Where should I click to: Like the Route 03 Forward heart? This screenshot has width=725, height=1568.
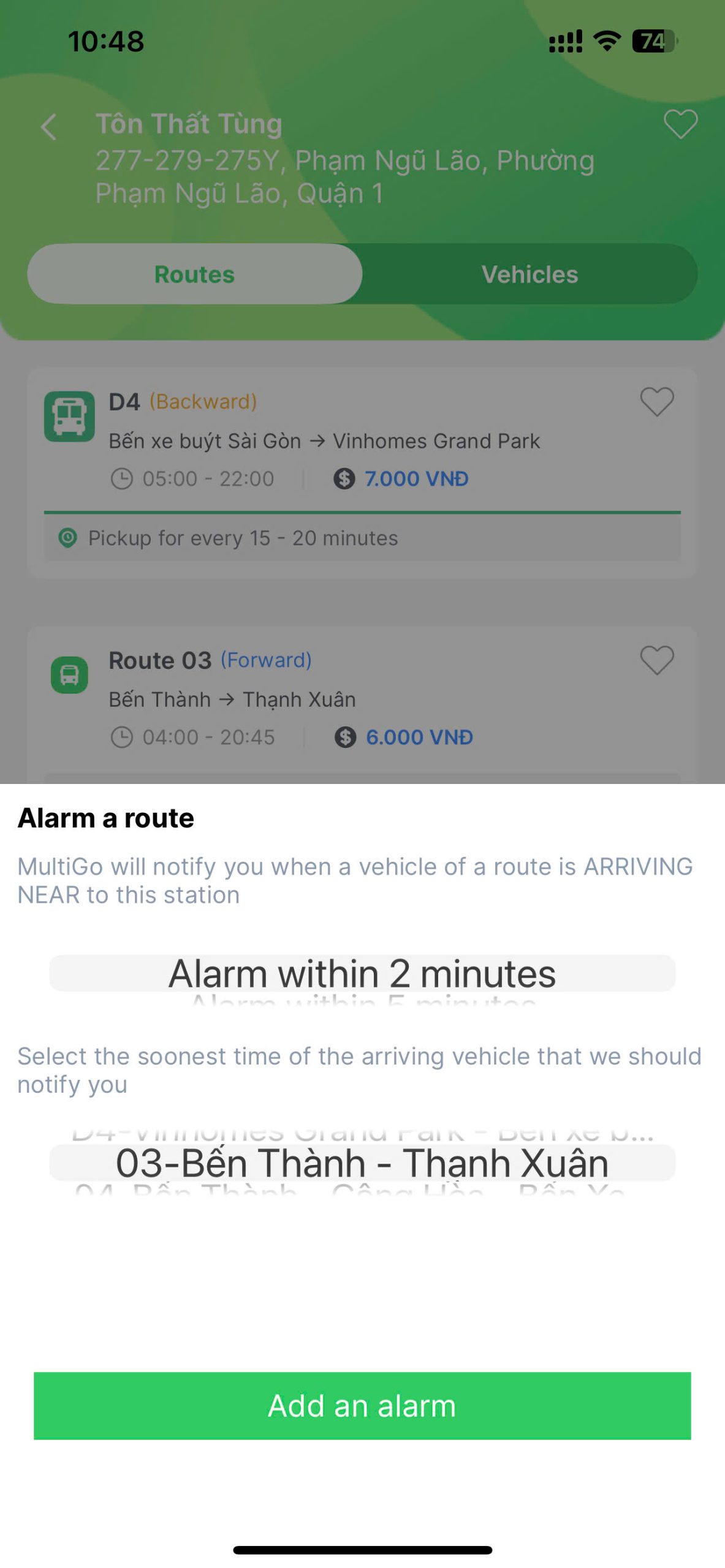tap(656, 661)
